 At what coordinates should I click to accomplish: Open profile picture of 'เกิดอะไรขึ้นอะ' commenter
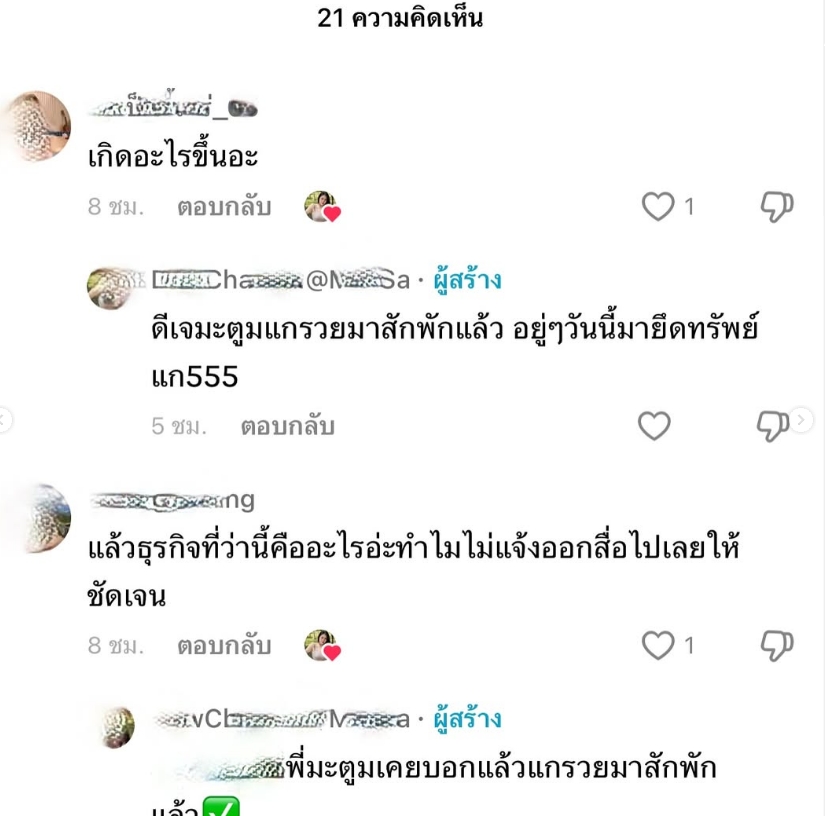point(38,127)
